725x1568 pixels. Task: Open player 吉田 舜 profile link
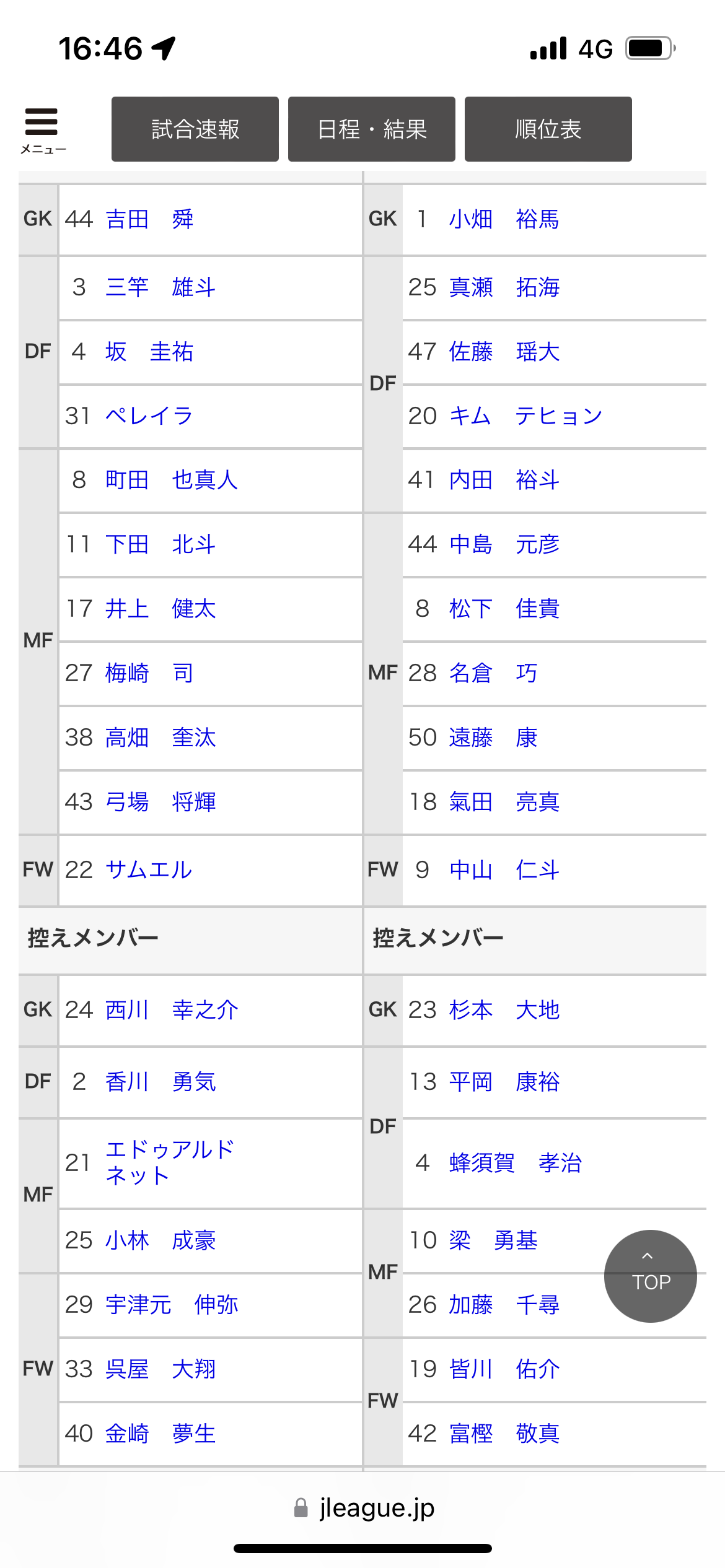point(149,219)
